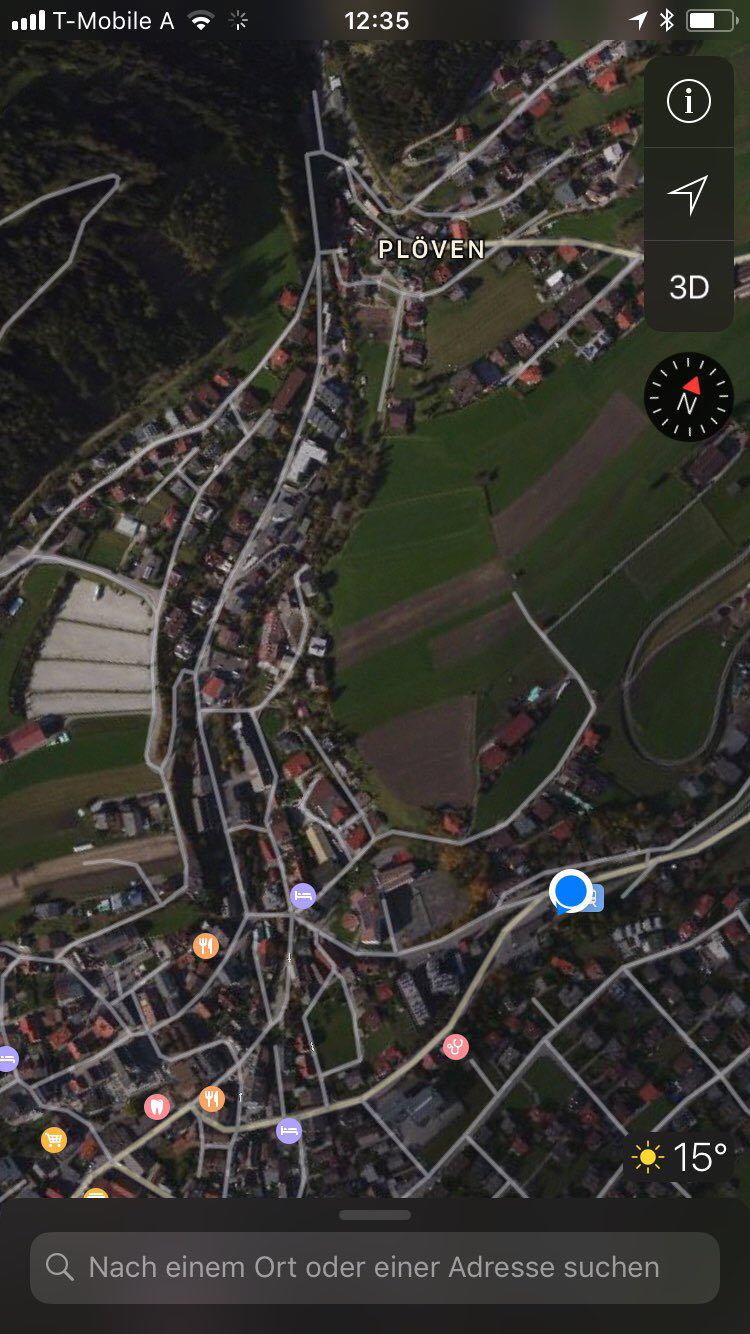Screen dimensions: 750x1334
Task: Select the yellow shopping cart map pin
Action: (54, 1139)
